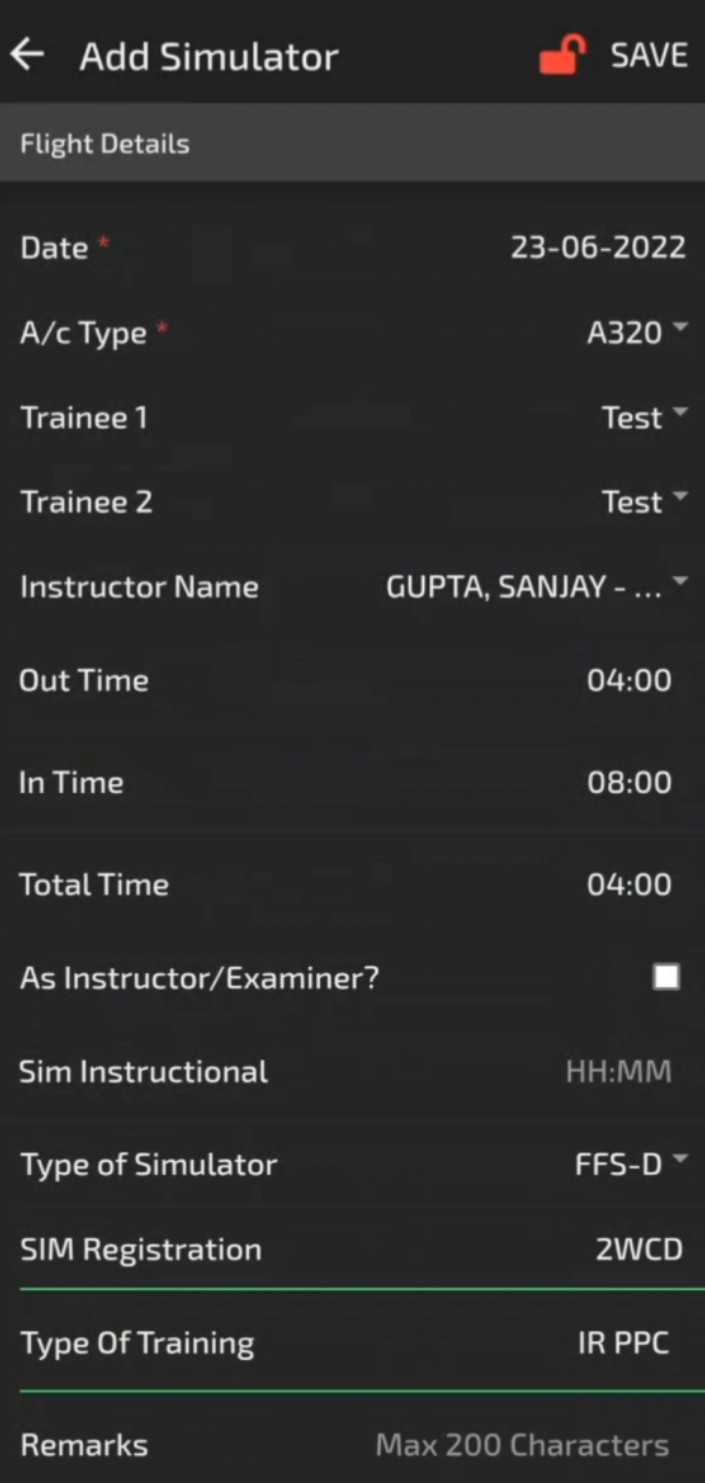Screen dimensions: 705x1483
Task: Choose another Instructor Name
Action: (x=537, y=586)
